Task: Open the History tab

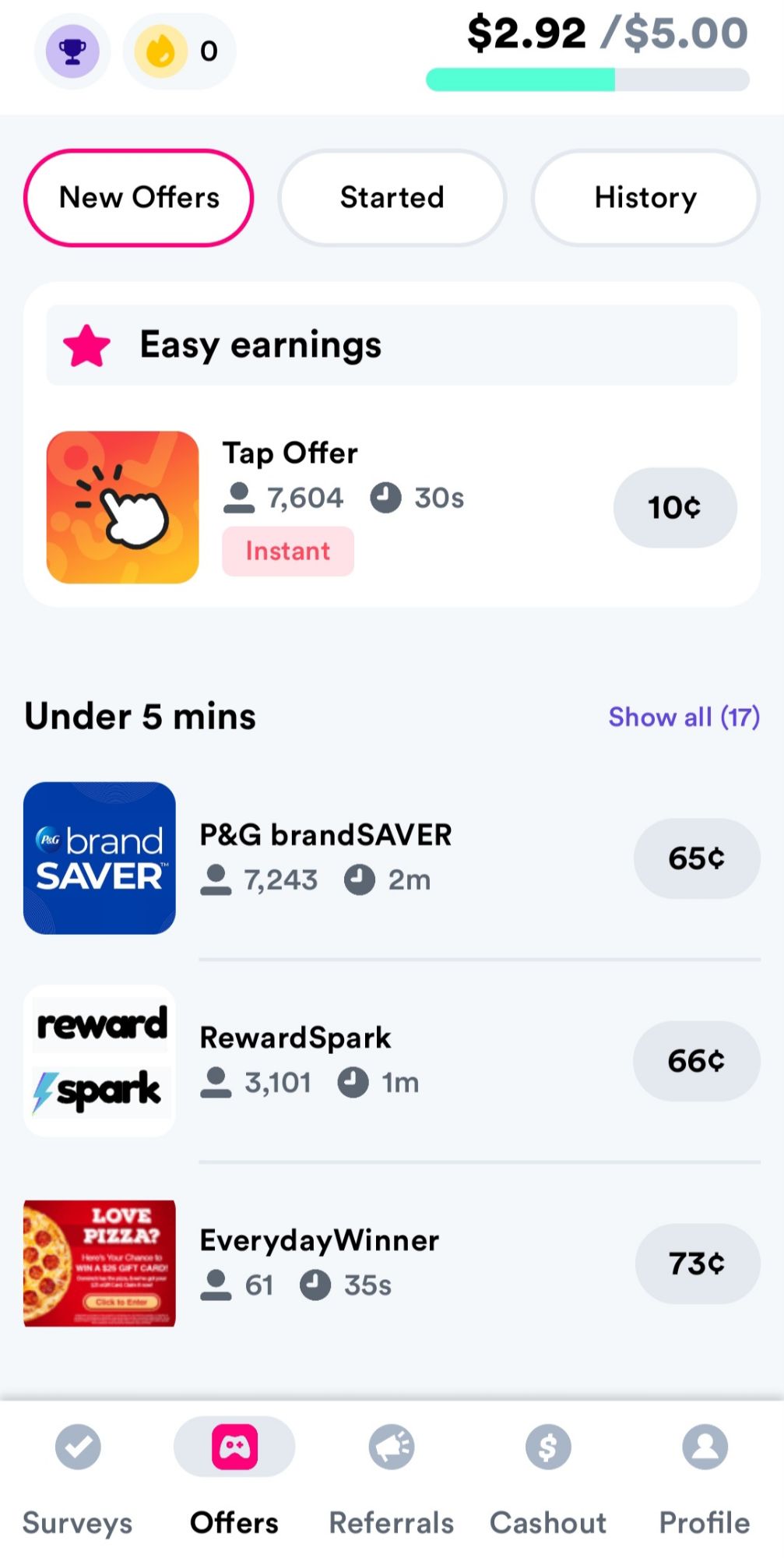Action: [x=645, y=198]
